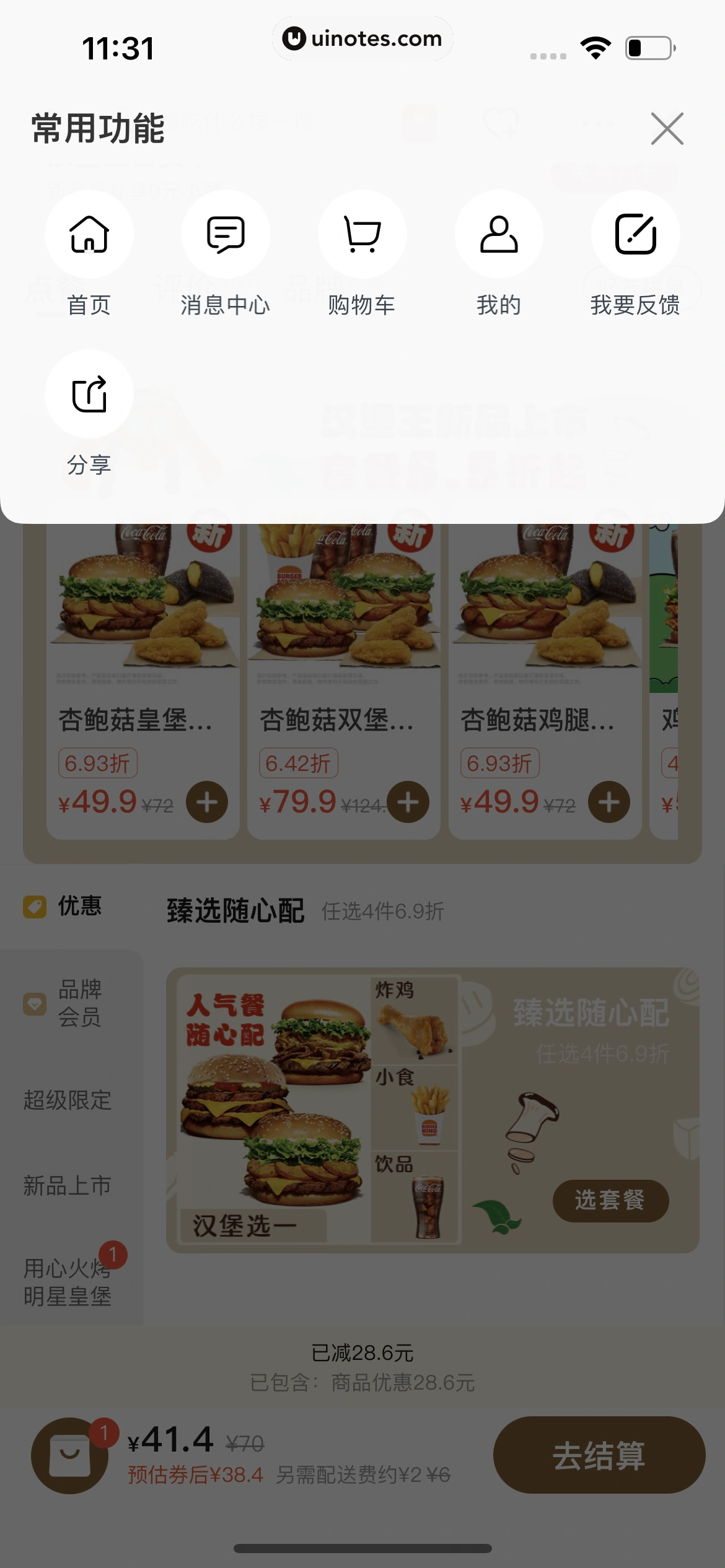725x1568 pixels.
Task: Tap 选套餐 on 臻选随心配 banner
Action: tap(610, 1201)
